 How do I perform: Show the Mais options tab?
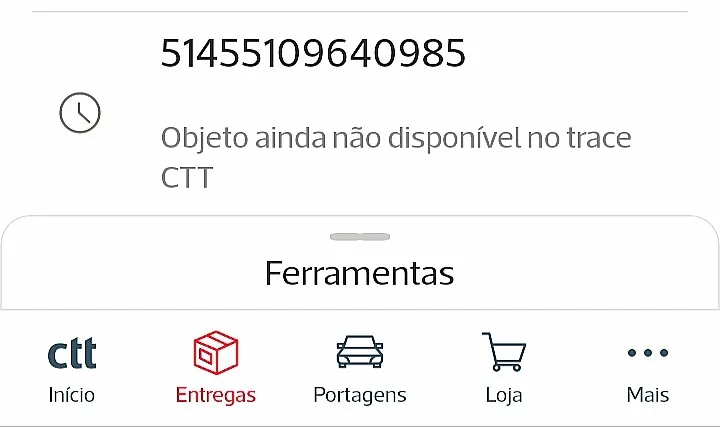(x=648, y=368)
